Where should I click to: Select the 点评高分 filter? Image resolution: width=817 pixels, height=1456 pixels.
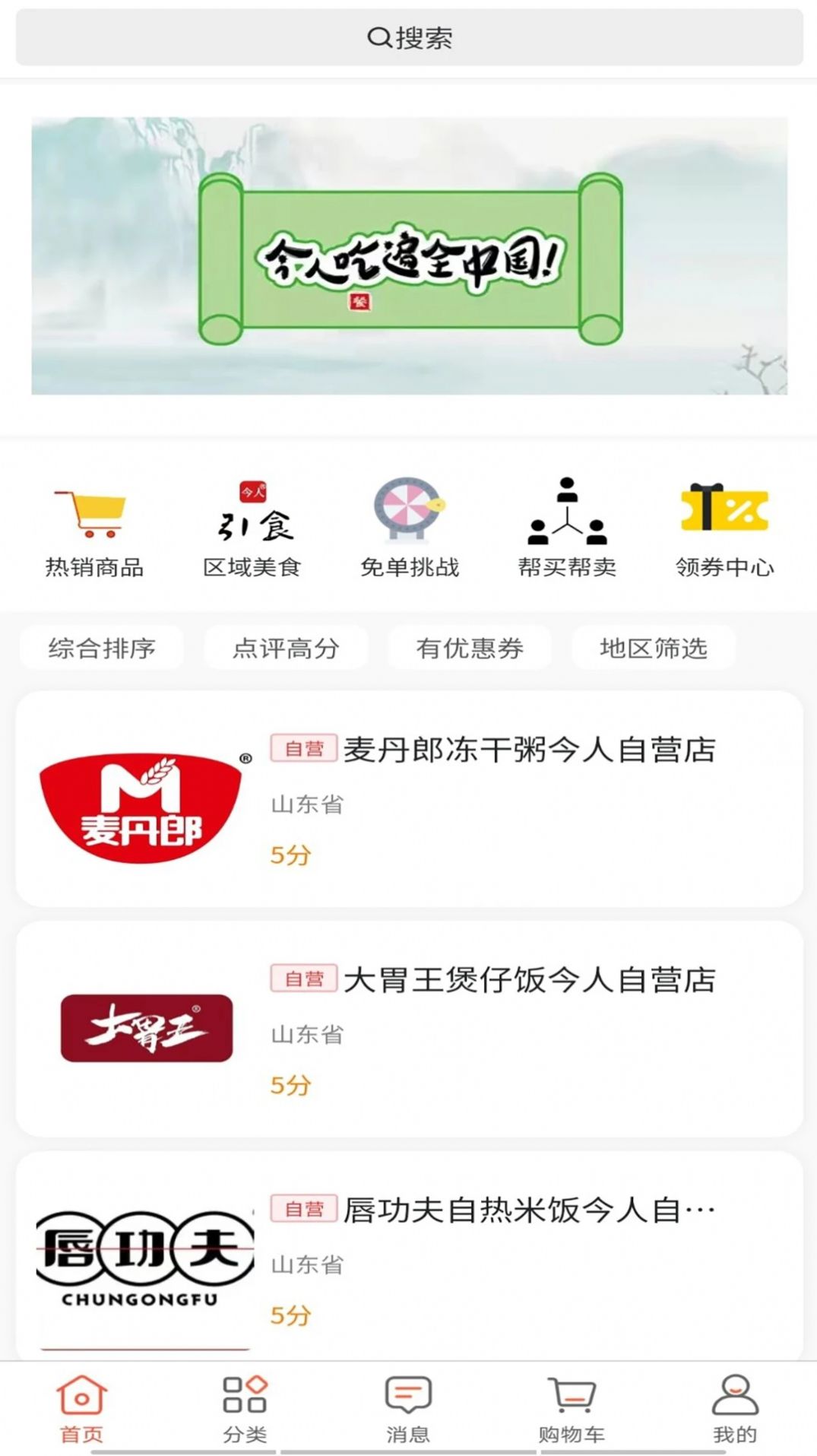pyautogui.click(x=286, y=648)
